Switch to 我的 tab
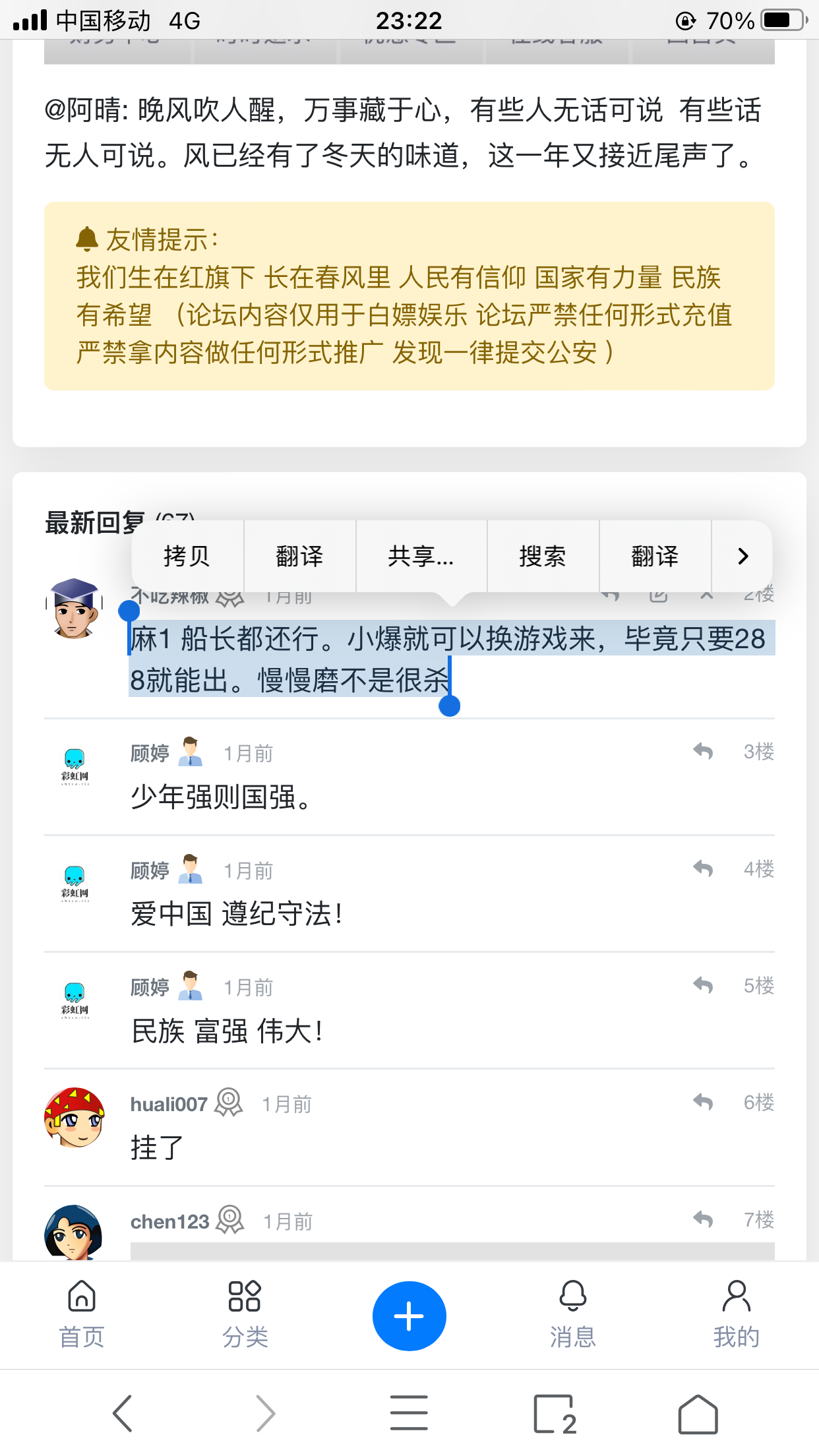The image size is (819, 1456). (736, 1314)
